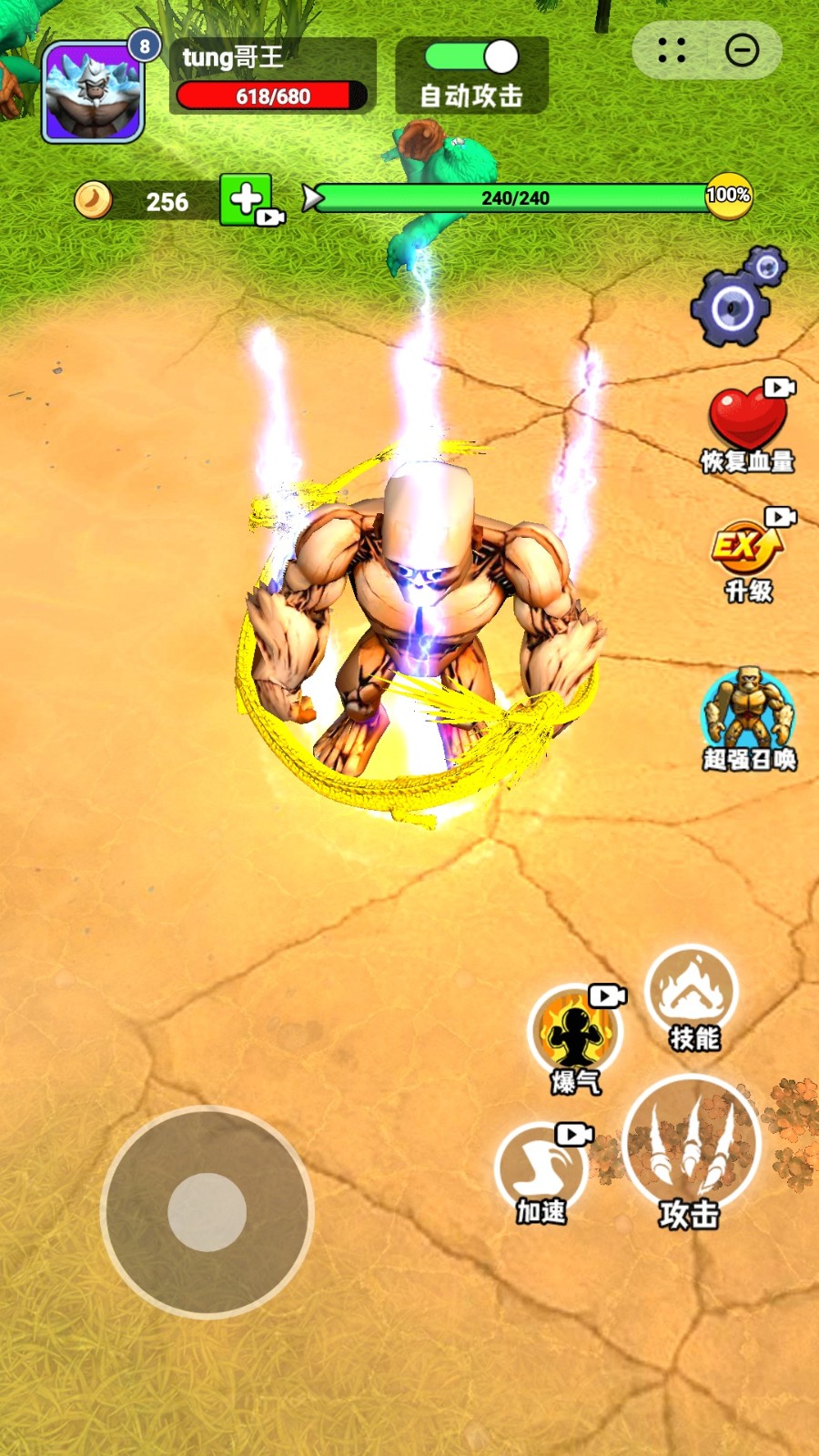Tap the EX 升级 upgrade button
Screen dimensions: 819x1456
pyautogui.click(x=746, y=555)
